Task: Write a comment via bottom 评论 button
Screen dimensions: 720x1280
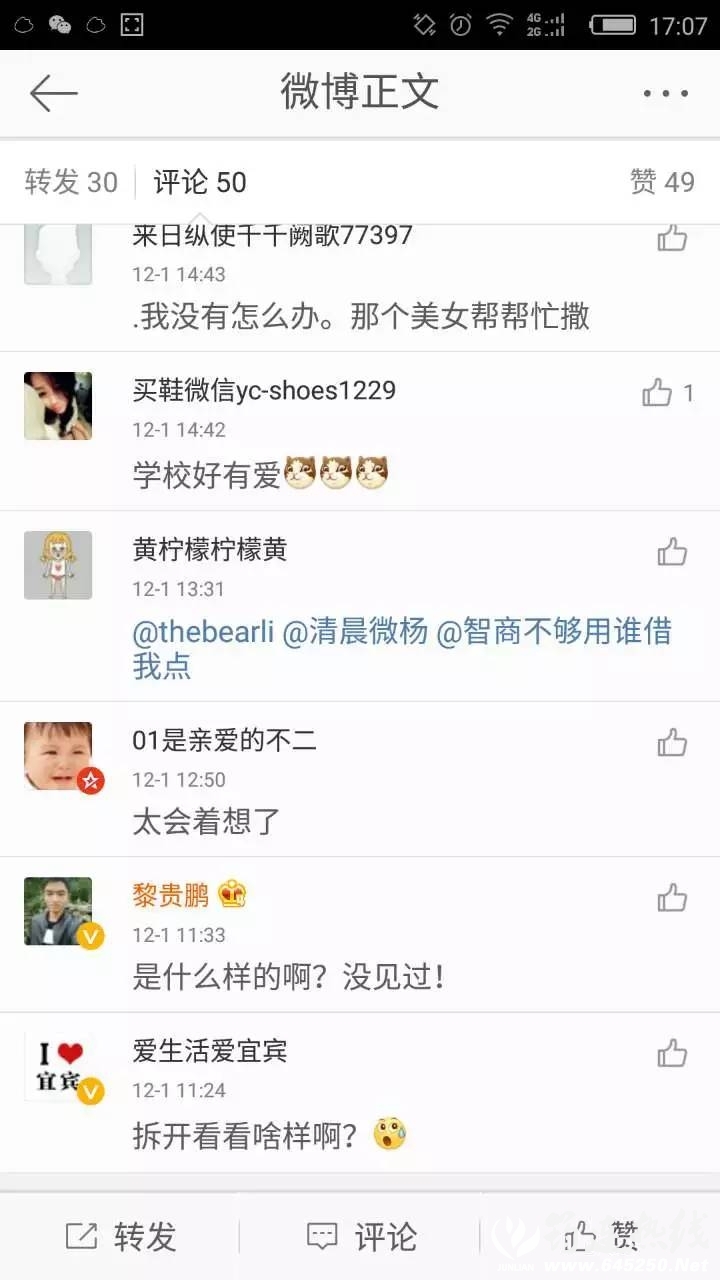Action: [360, 1237]
